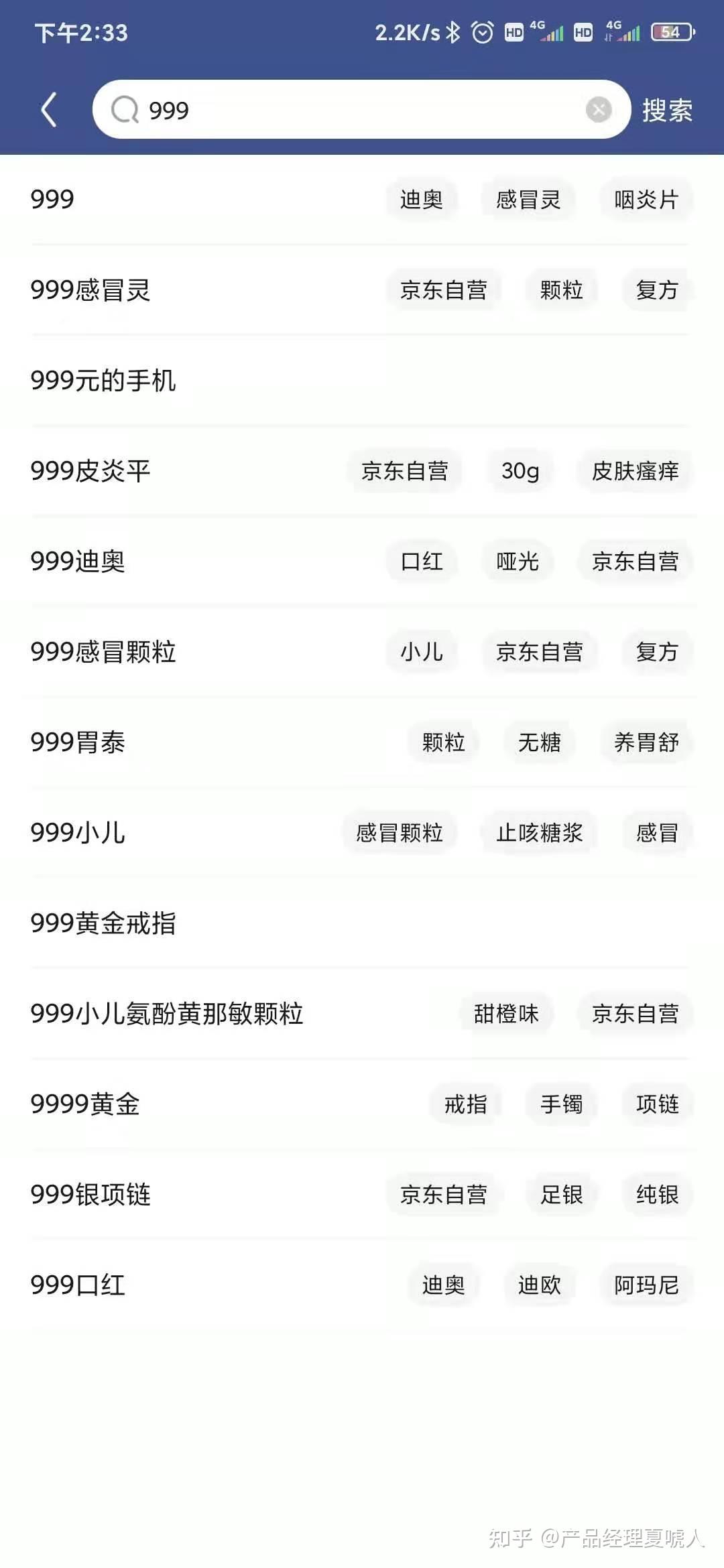Select the 哑光 tag beside 999迪奥
Viewport: 724px width, 1568px height.
coord(518,563)
